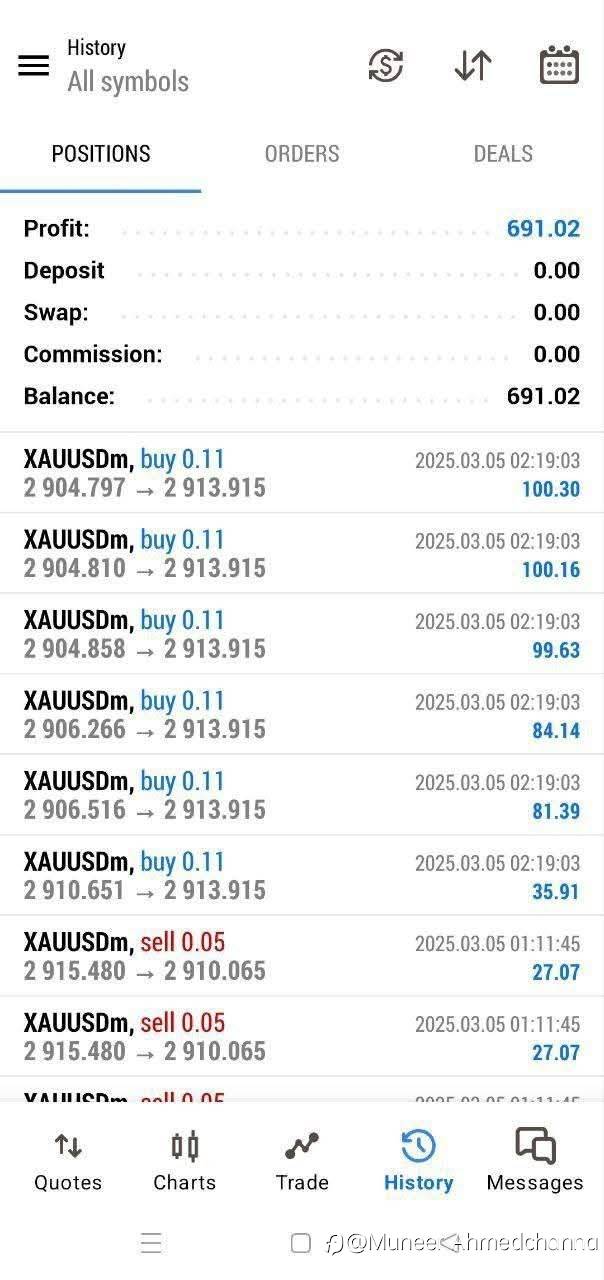Open buy position with 100.16 profit
The height and width of the screenshot is (1280, 604).
(x=302, y=554)
